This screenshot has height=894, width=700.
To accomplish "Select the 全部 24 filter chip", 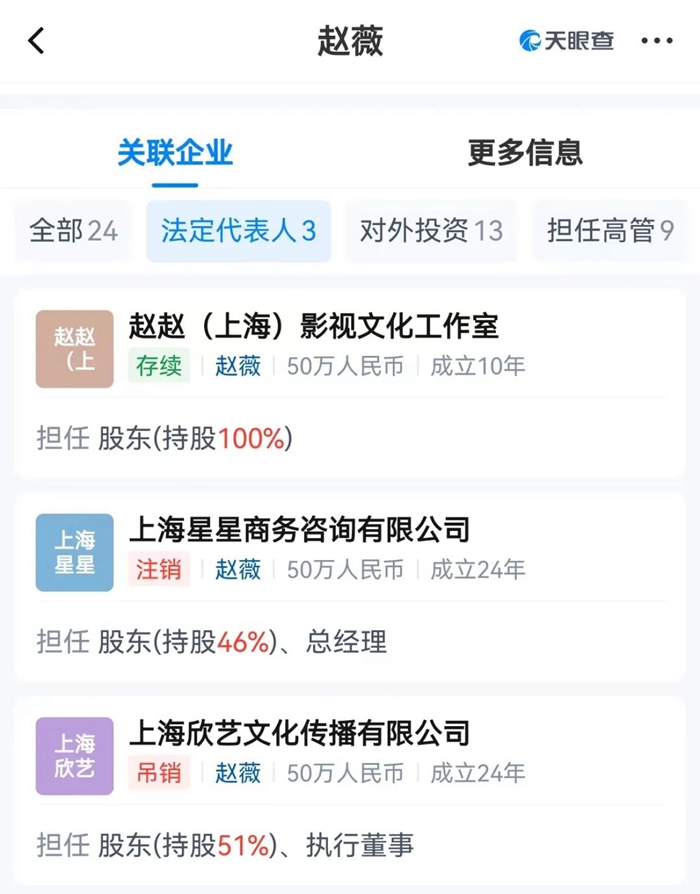I will click(73, 231).
